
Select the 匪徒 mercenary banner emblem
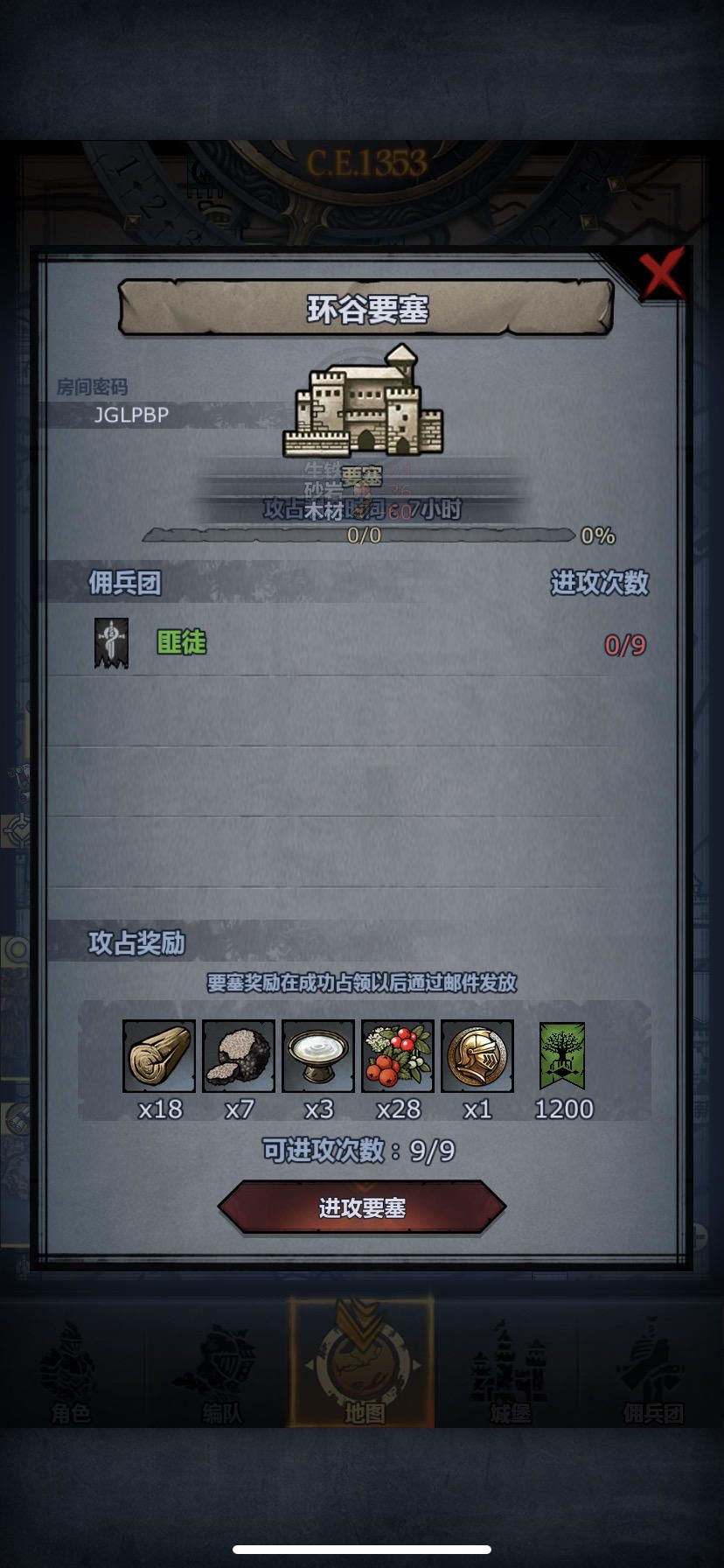click(x=111, y=645)
